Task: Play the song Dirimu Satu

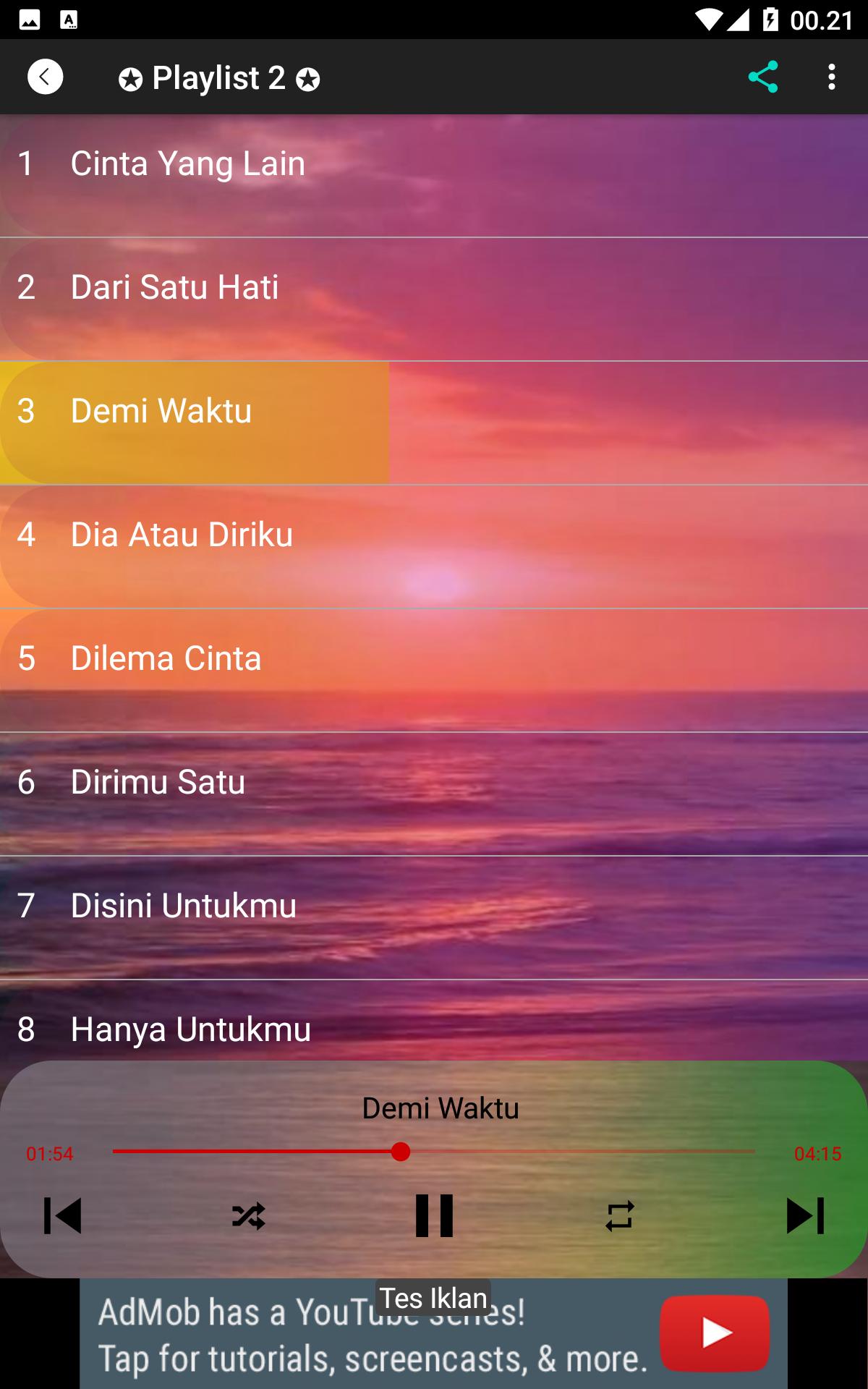Action: coord(434,794)
